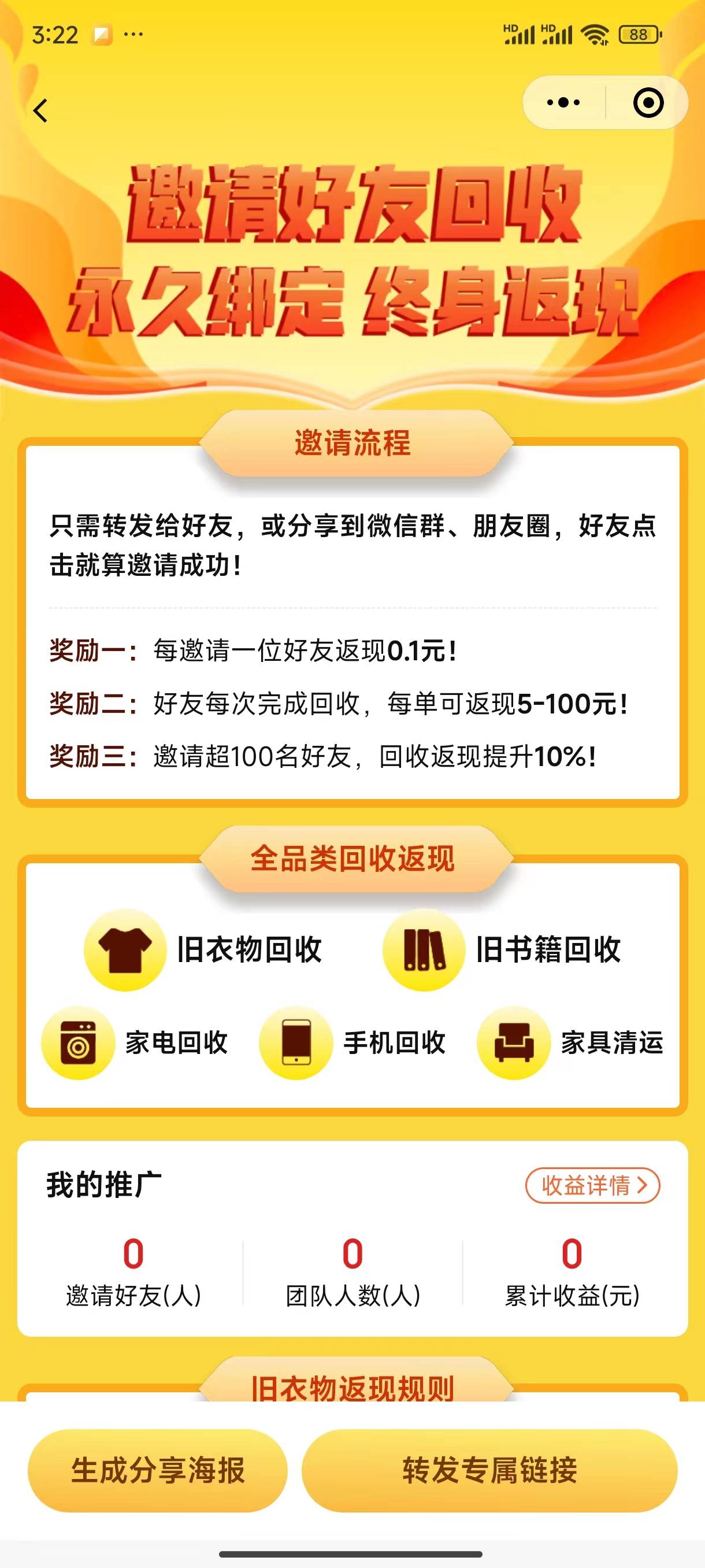Select 手机回收 category

(x=353, y=1042)
